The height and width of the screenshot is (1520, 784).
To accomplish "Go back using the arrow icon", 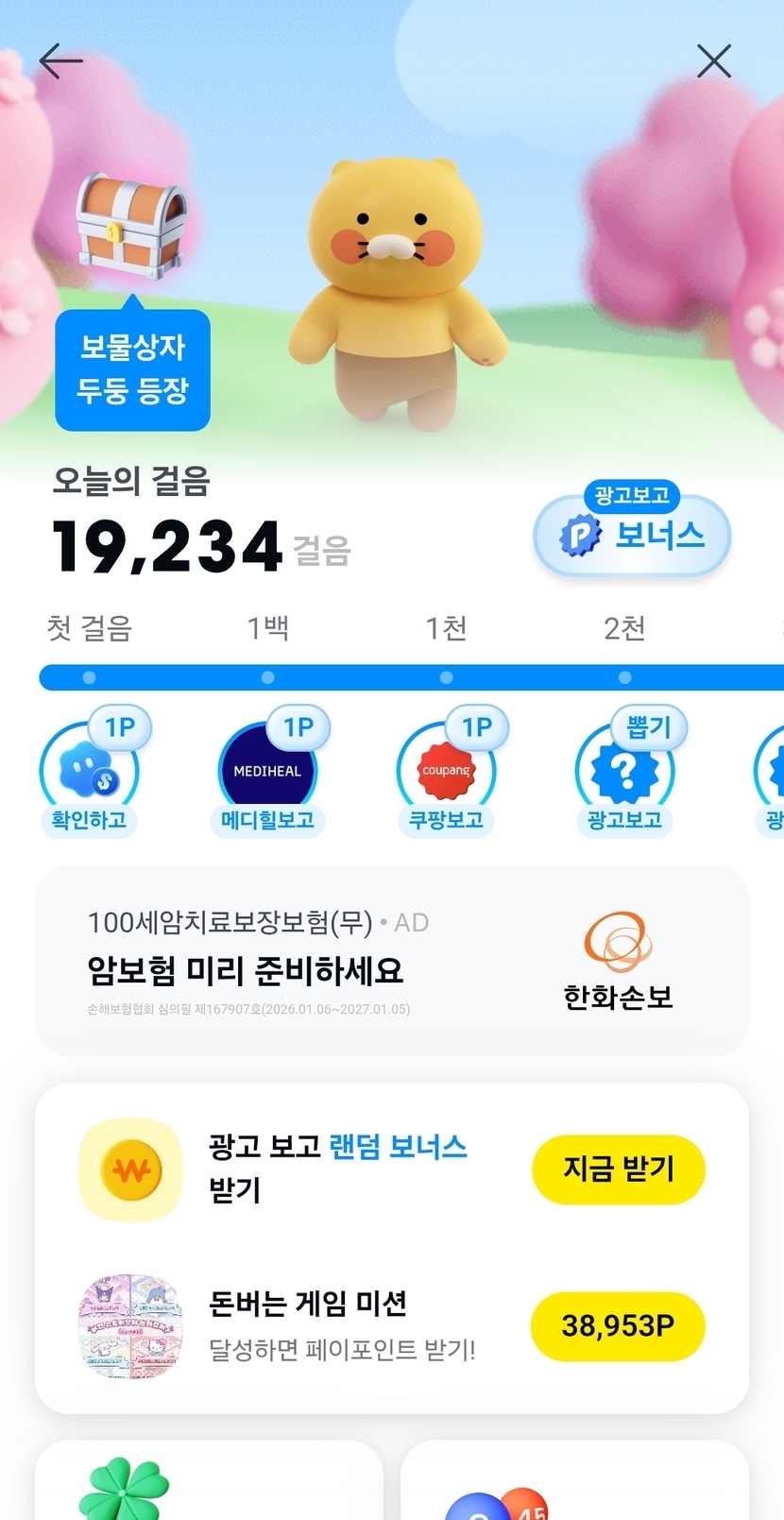I will point(60,61).
